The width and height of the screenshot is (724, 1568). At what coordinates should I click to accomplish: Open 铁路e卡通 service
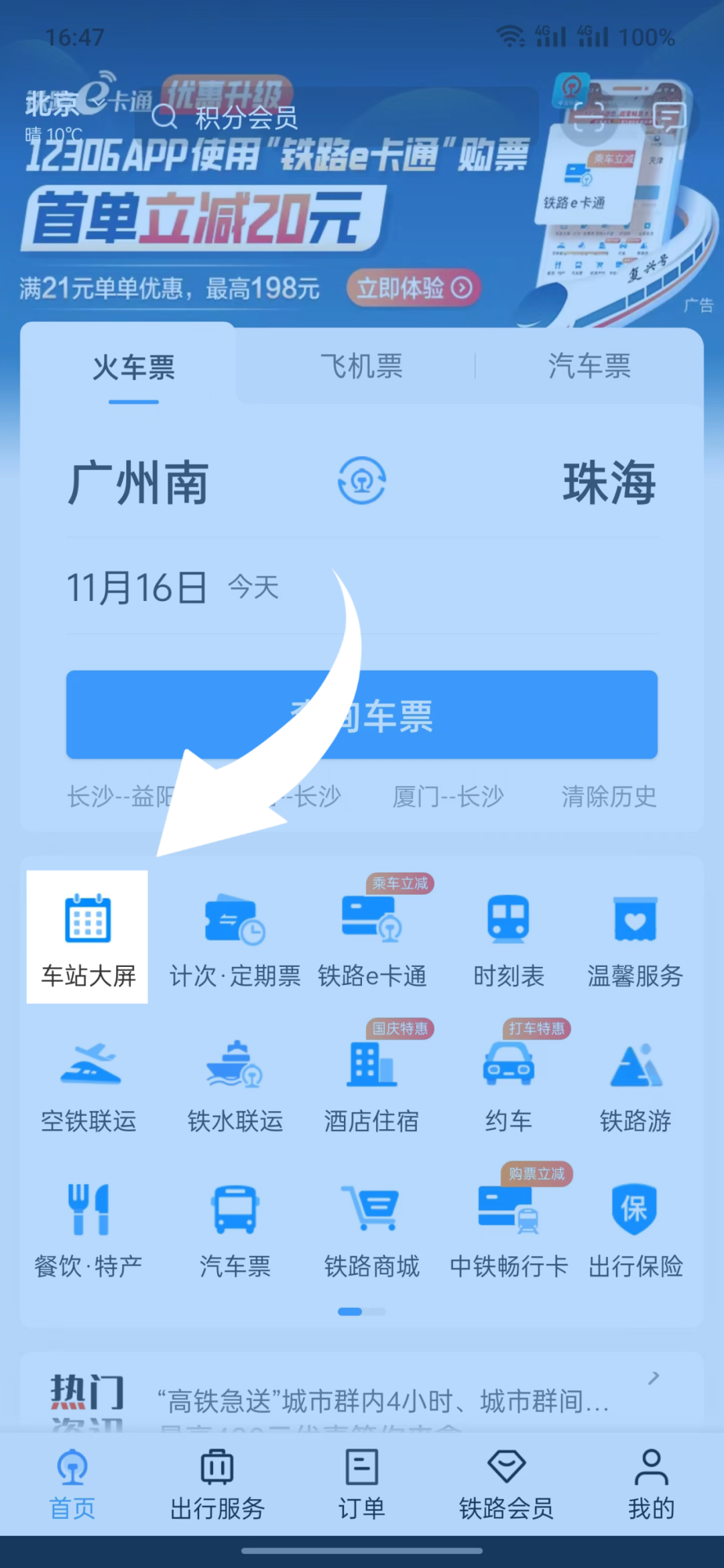coord(372,939)
